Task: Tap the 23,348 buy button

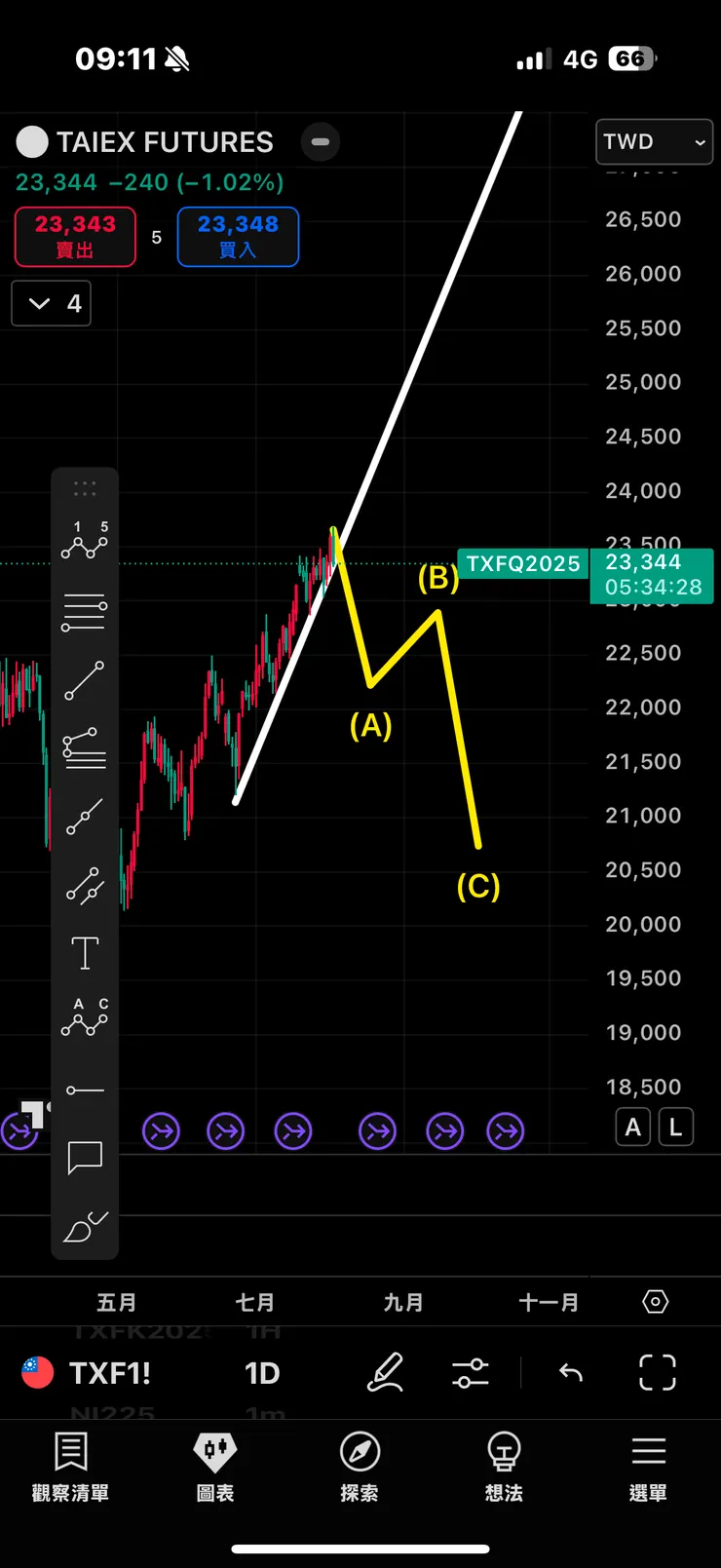Action: [x=238, y=237]
